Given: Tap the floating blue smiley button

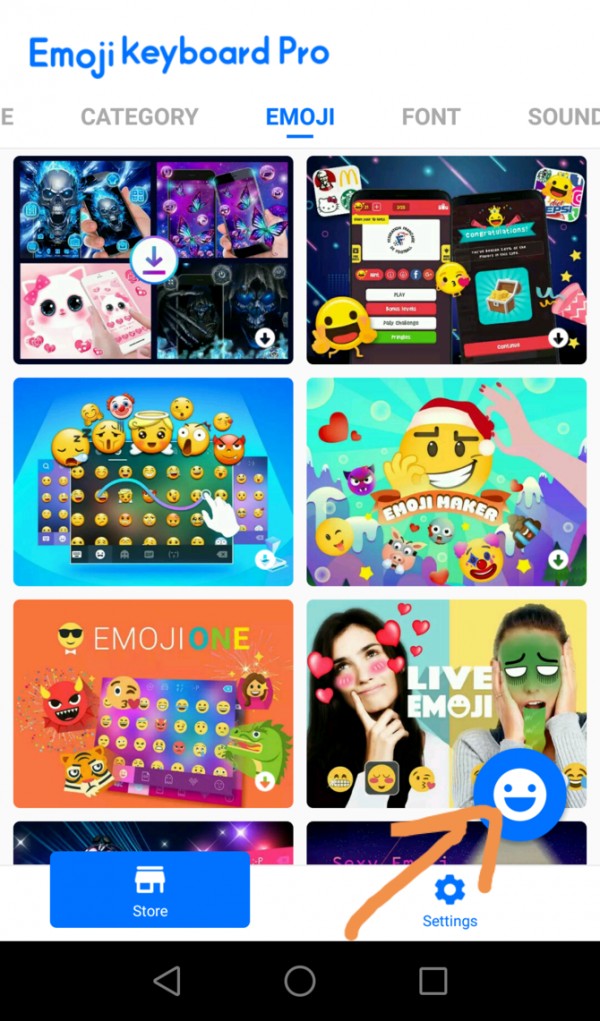Looking at the screenshot, I should (520, 795).
